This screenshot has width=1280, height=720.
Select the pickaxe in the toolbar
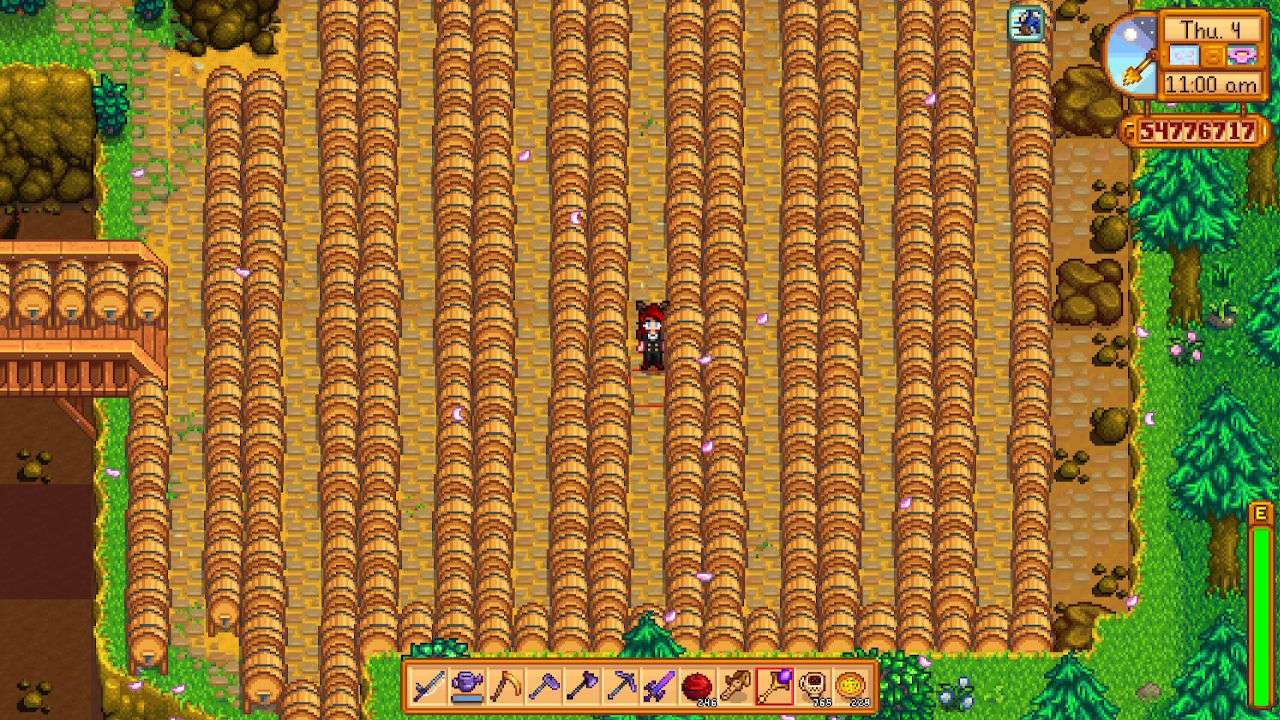619,686
